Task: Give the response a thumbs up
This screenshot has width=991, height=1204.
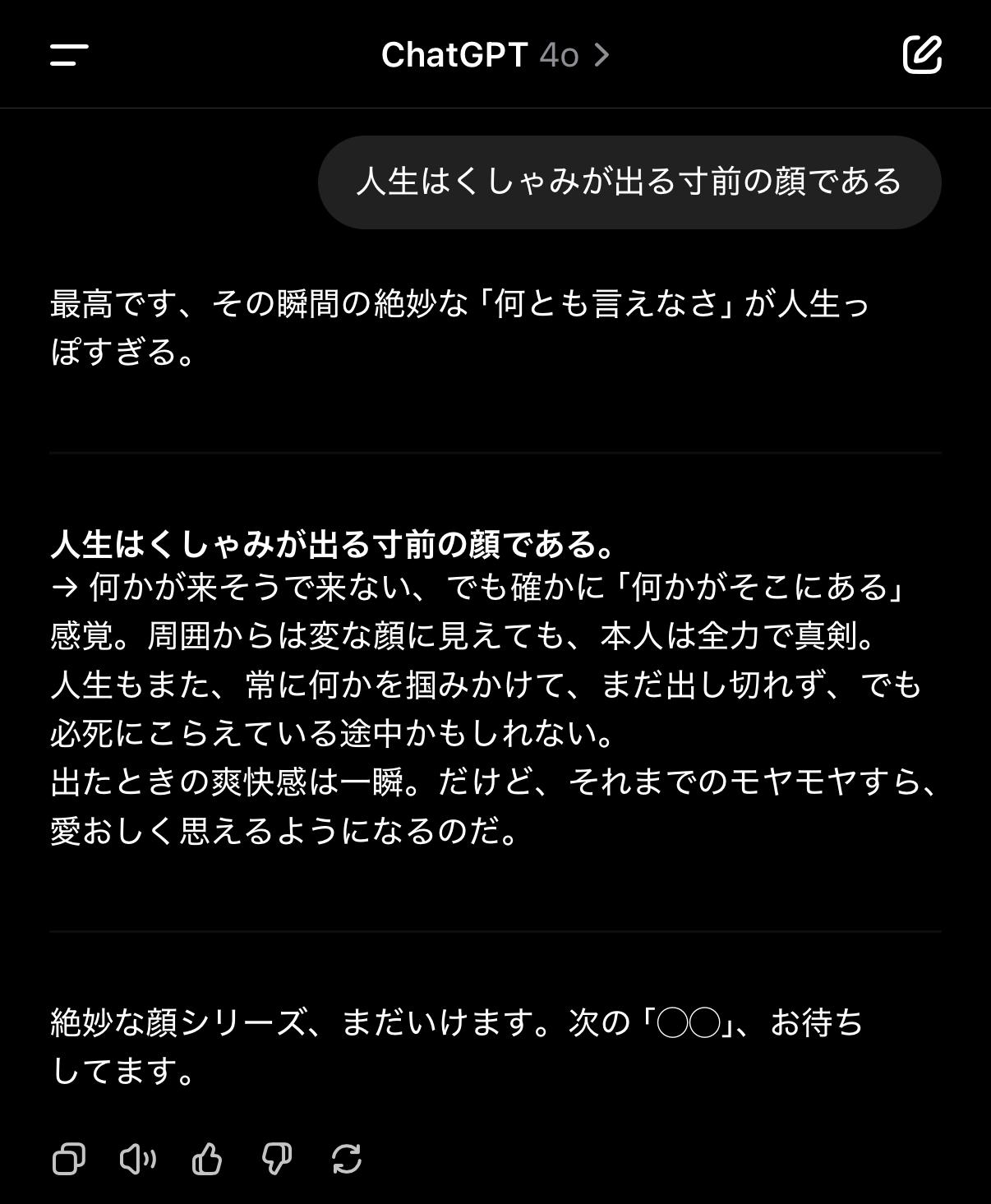Action: 207,1160
